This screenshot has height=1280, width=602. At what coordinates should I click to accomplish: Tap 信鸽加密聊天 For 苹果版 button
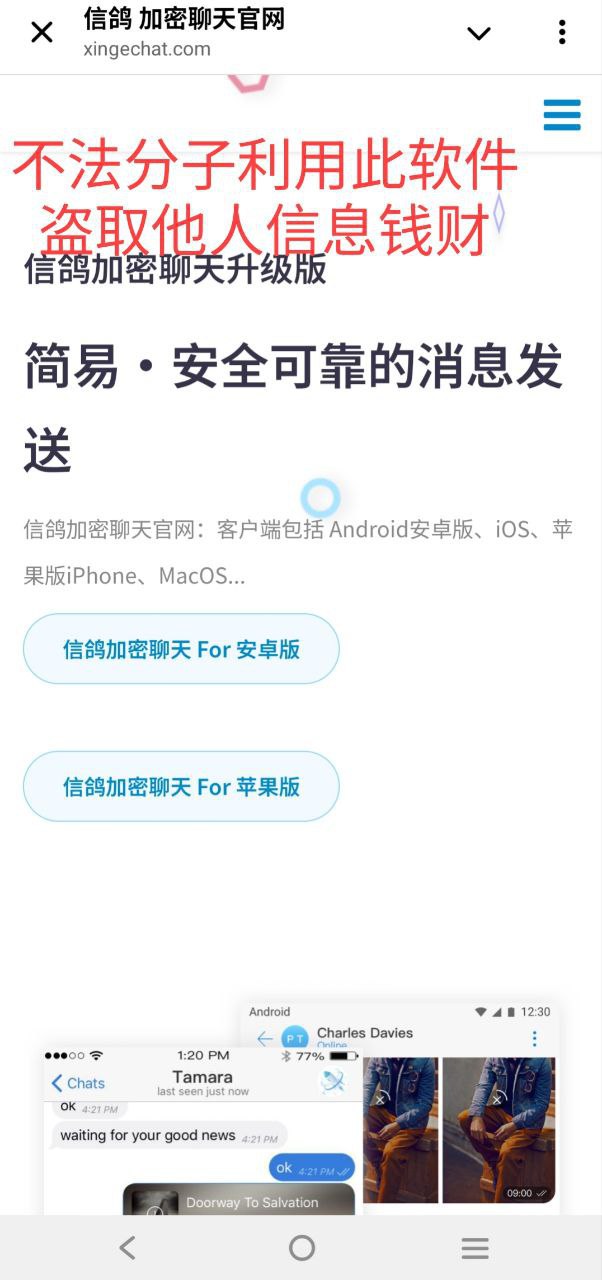(x=181, y=787)
